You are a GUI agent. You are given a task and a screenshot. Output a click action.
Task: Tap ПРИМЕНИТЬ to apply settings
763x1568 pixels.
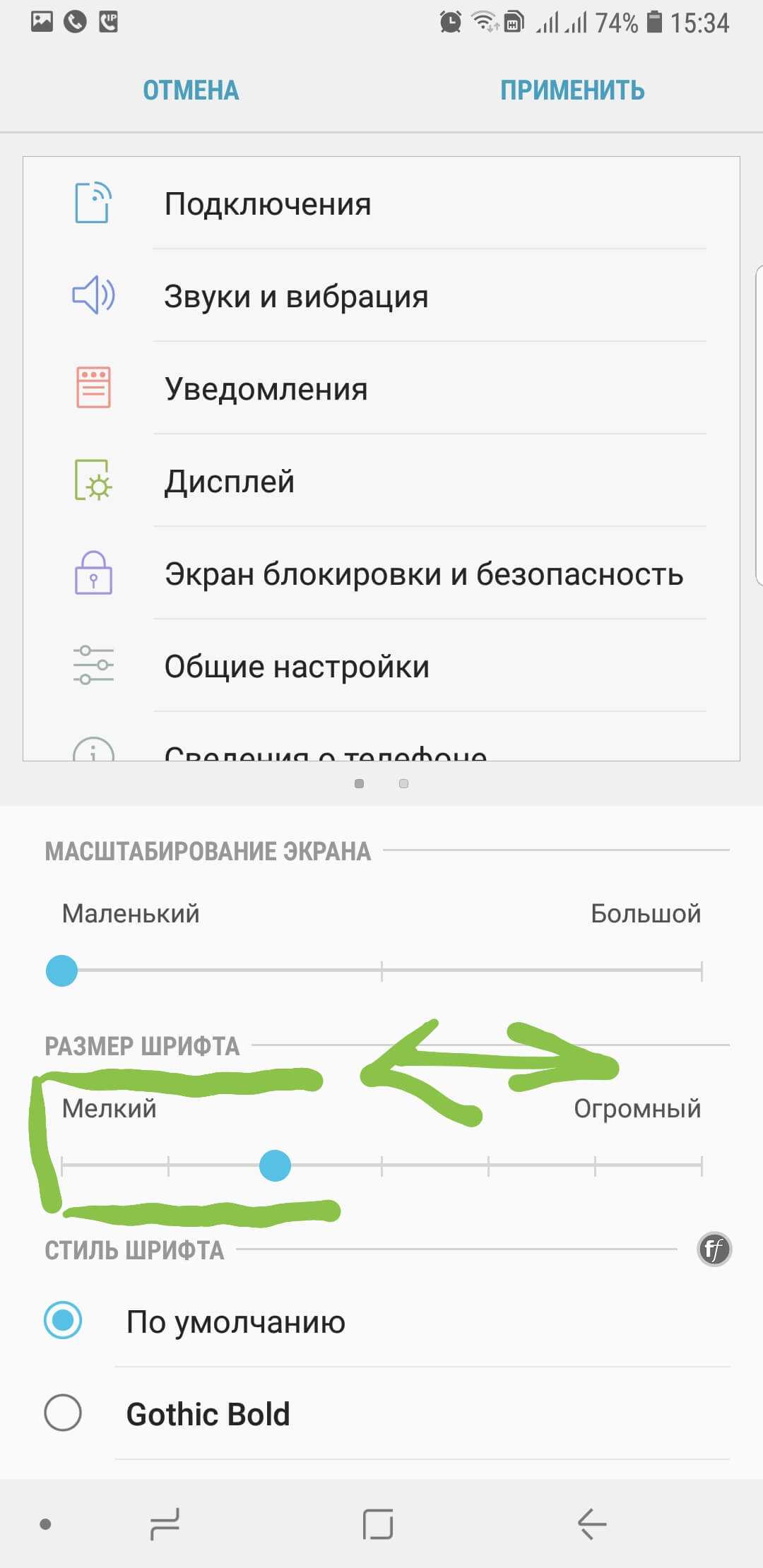point(572,90)
